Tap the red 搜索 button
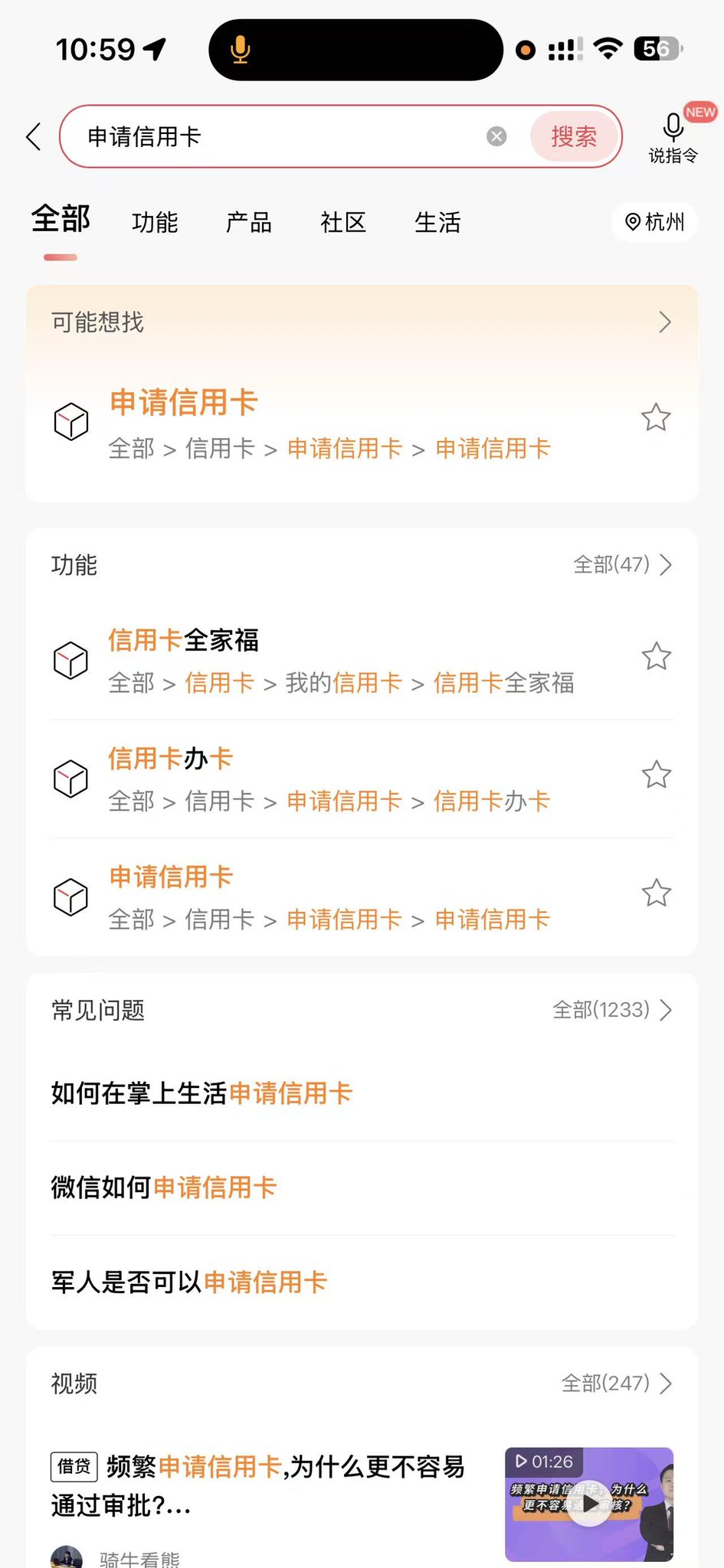 [x=574, y=137]
